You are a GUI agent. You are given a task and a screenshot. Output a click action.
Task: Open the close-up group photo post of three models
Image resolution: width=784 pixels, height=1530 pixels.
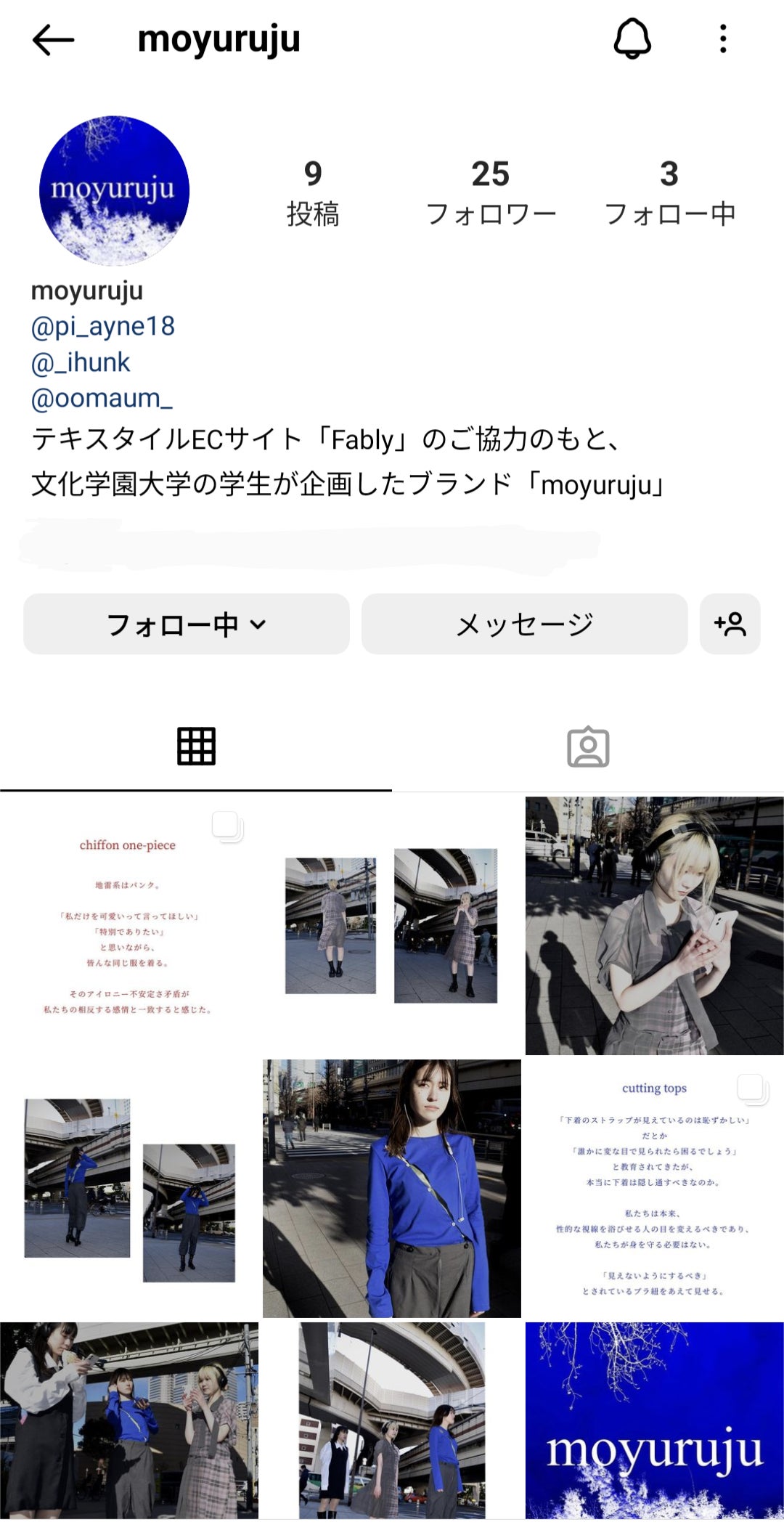(x=128, y=1420)
